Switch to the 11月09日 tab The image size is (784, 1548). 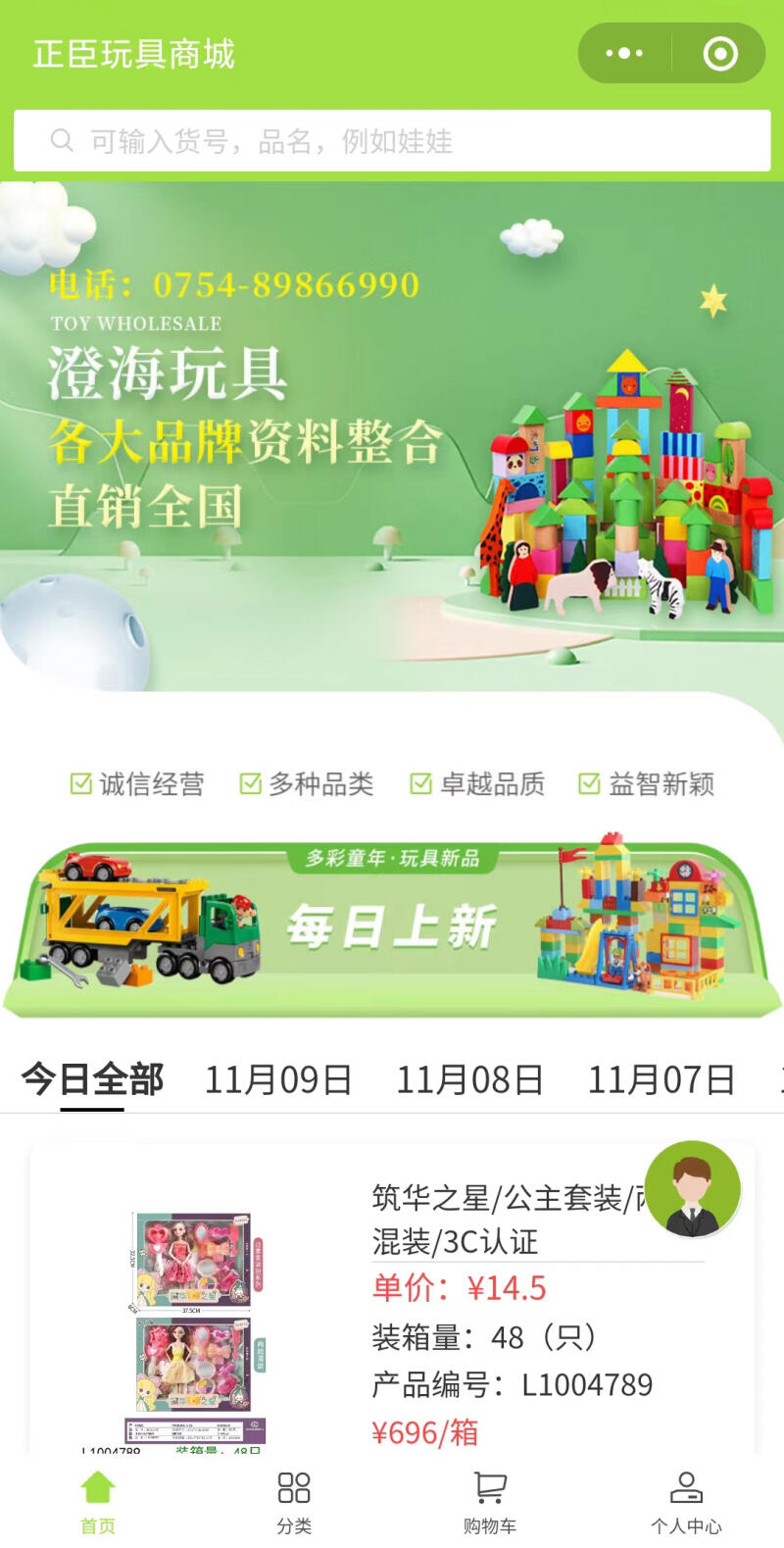click(x=278, y=1079)
